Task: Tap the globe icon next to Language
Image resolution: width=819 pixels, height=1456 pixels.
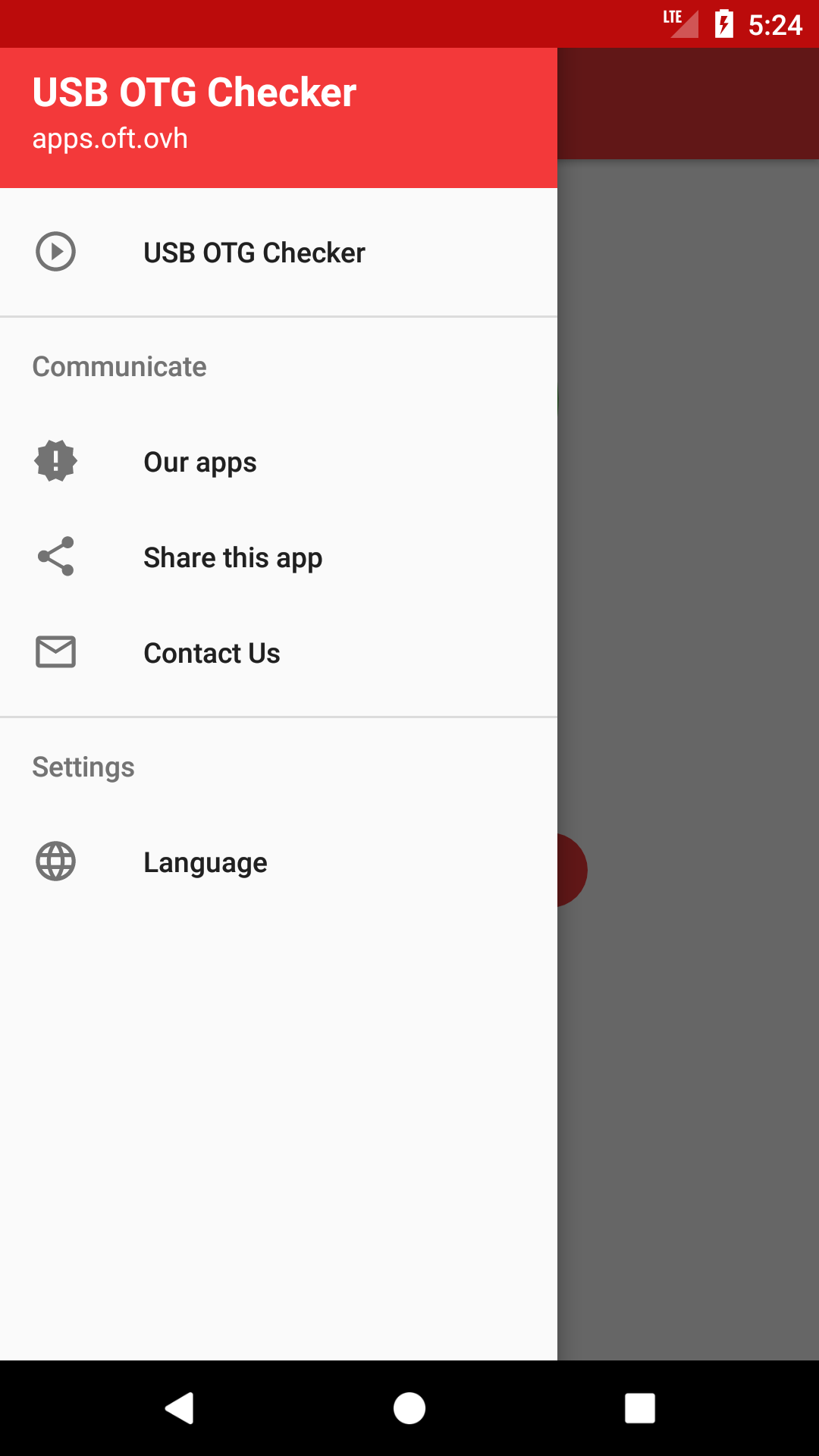Action: point(55,861)
